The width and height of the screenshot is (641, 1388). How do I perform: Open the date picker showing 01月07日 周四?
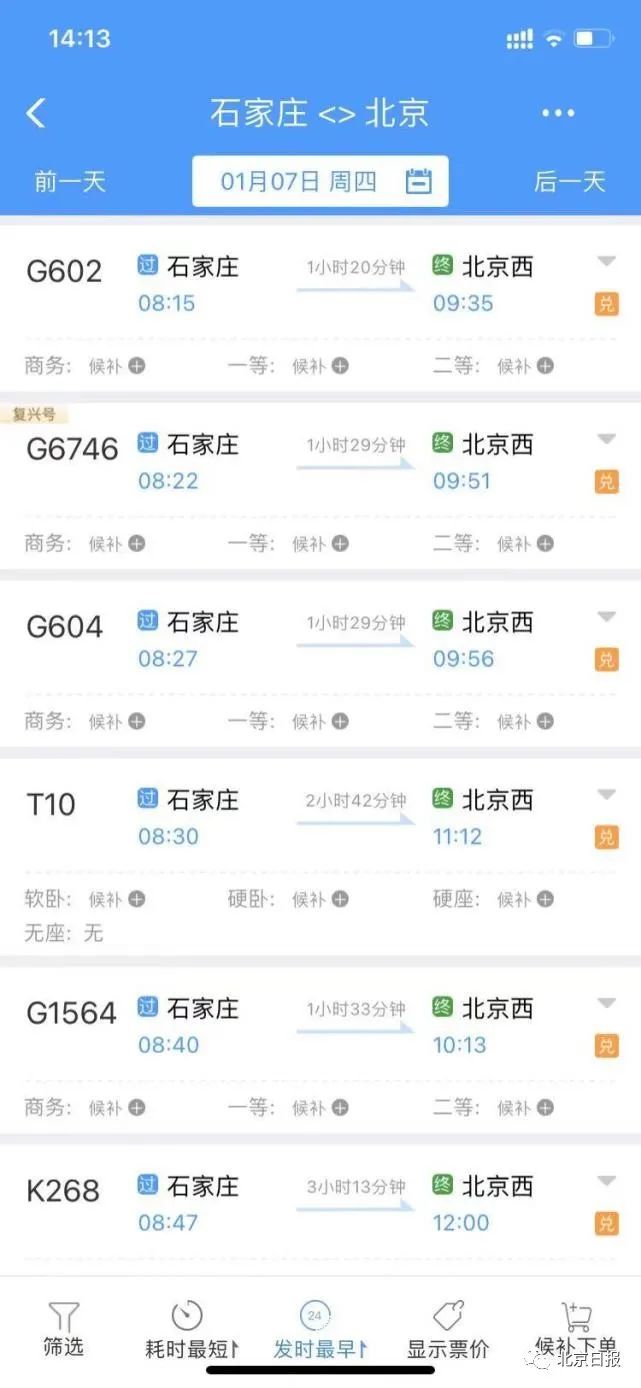pyautogui.click(x=320, y=181)
